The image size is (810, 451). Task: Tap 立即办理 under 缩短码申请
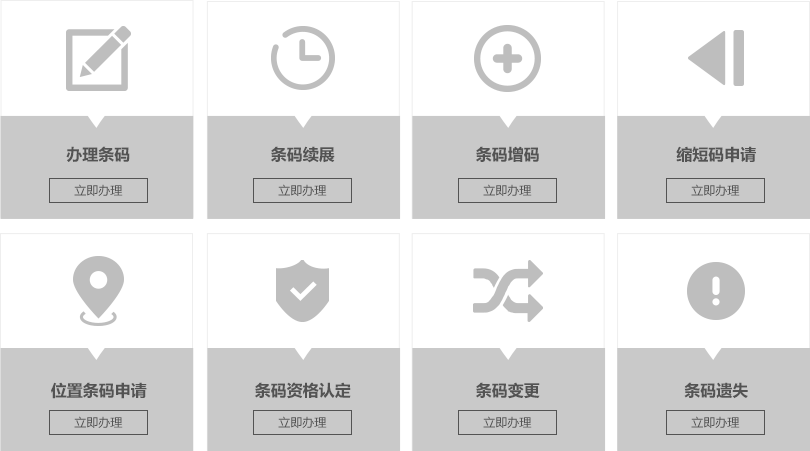(715, 190)
